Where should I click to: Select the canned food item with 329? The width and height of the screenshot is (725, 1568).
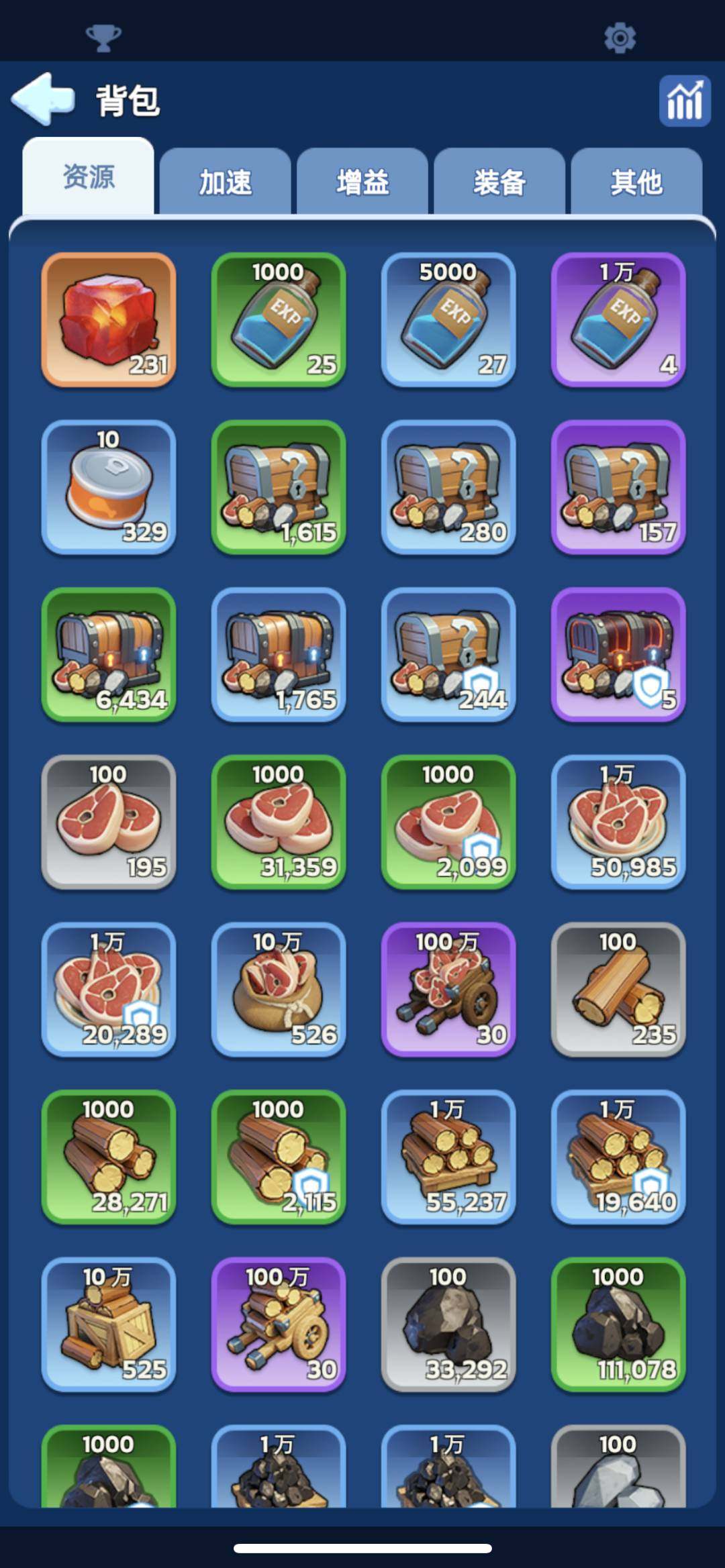pos(109,487)
